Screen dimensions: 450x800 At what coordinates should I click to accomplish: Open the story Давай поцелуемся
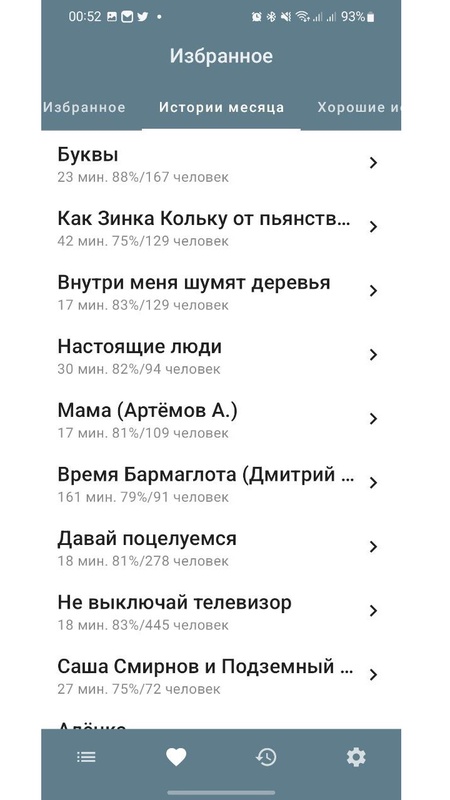tap(221, 546)
